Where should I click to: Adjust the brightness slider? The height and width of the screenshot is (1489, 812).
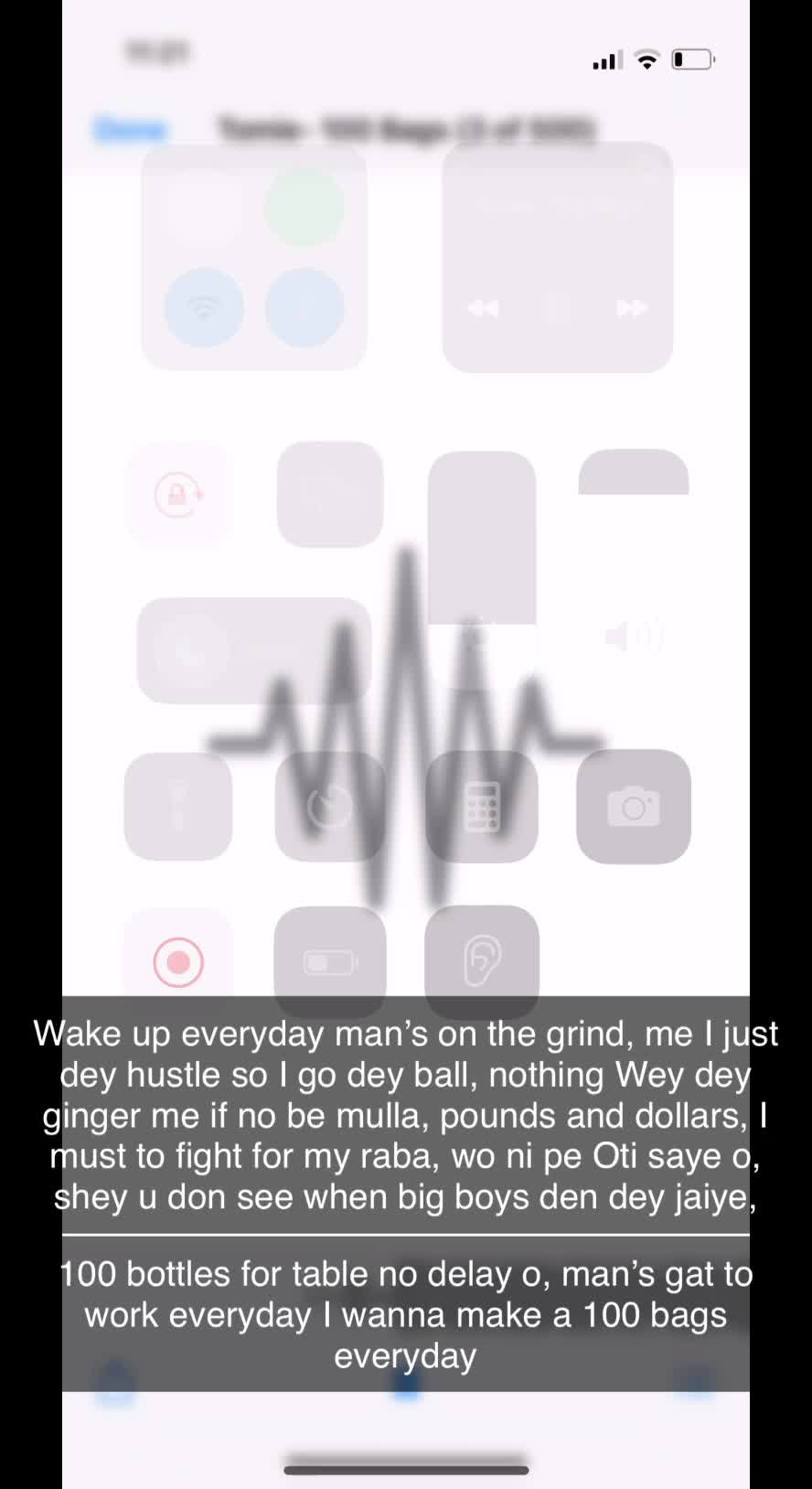coord(482,567)
